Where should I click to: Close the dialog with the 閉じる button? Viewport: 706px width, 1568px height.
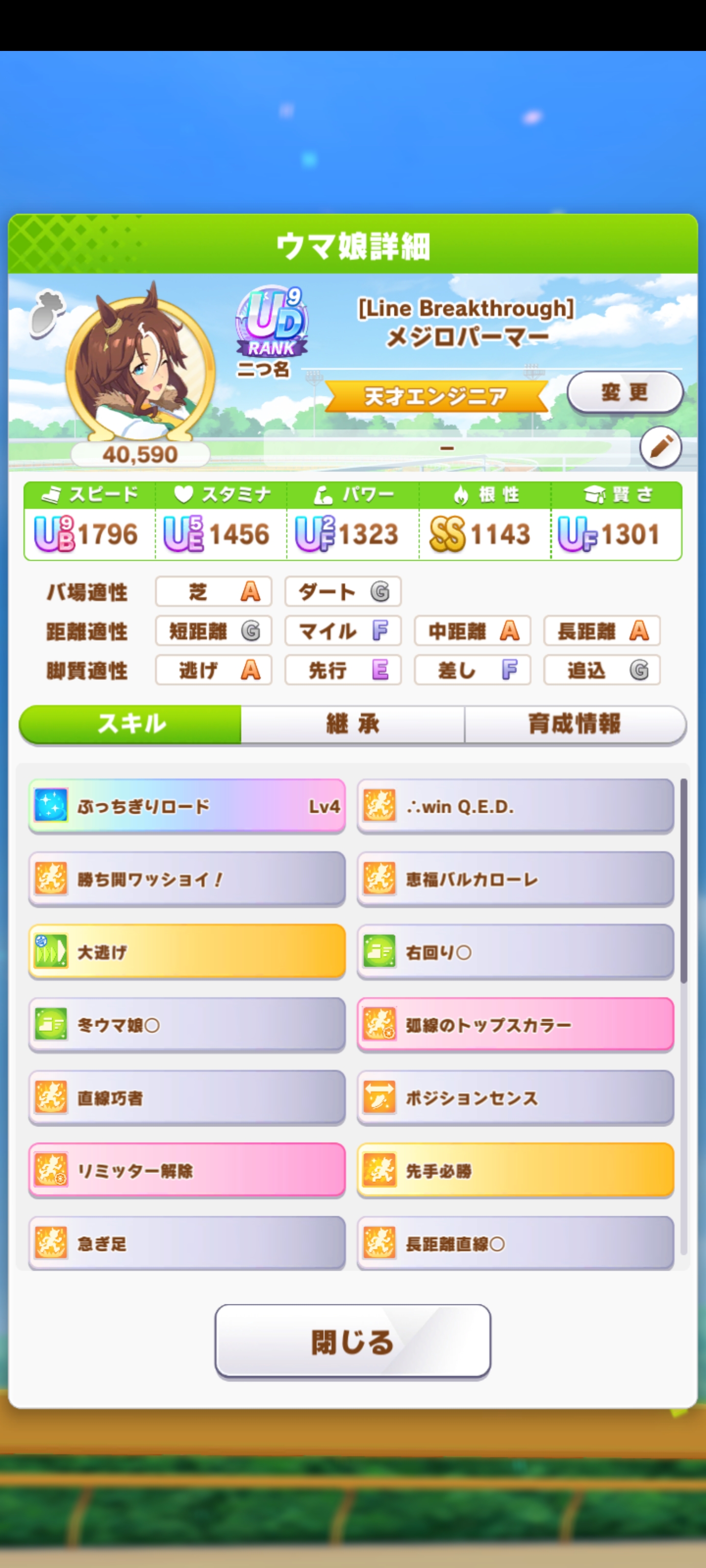pos(352,1342)
